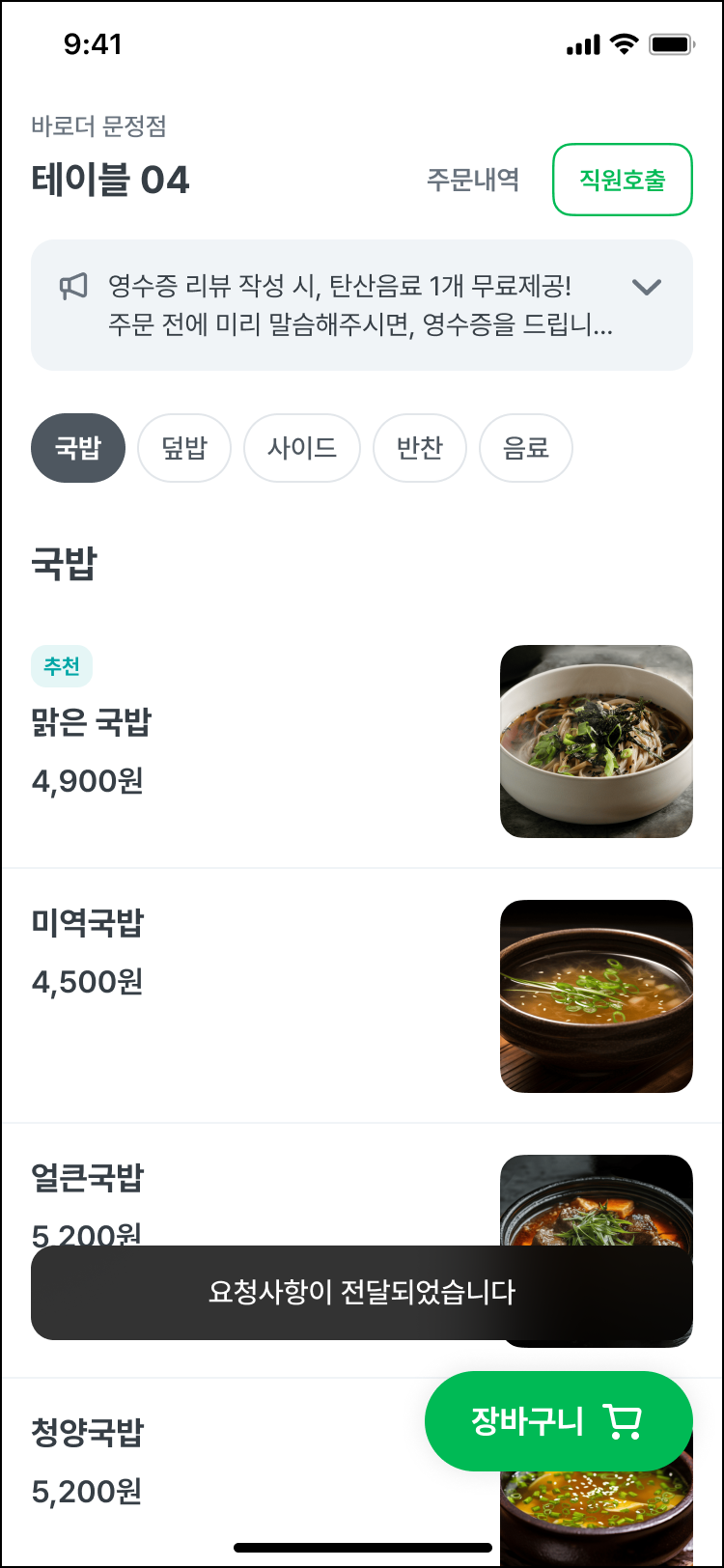
Task: Call staff with 직원호출 button
Action: pos(622,180)
